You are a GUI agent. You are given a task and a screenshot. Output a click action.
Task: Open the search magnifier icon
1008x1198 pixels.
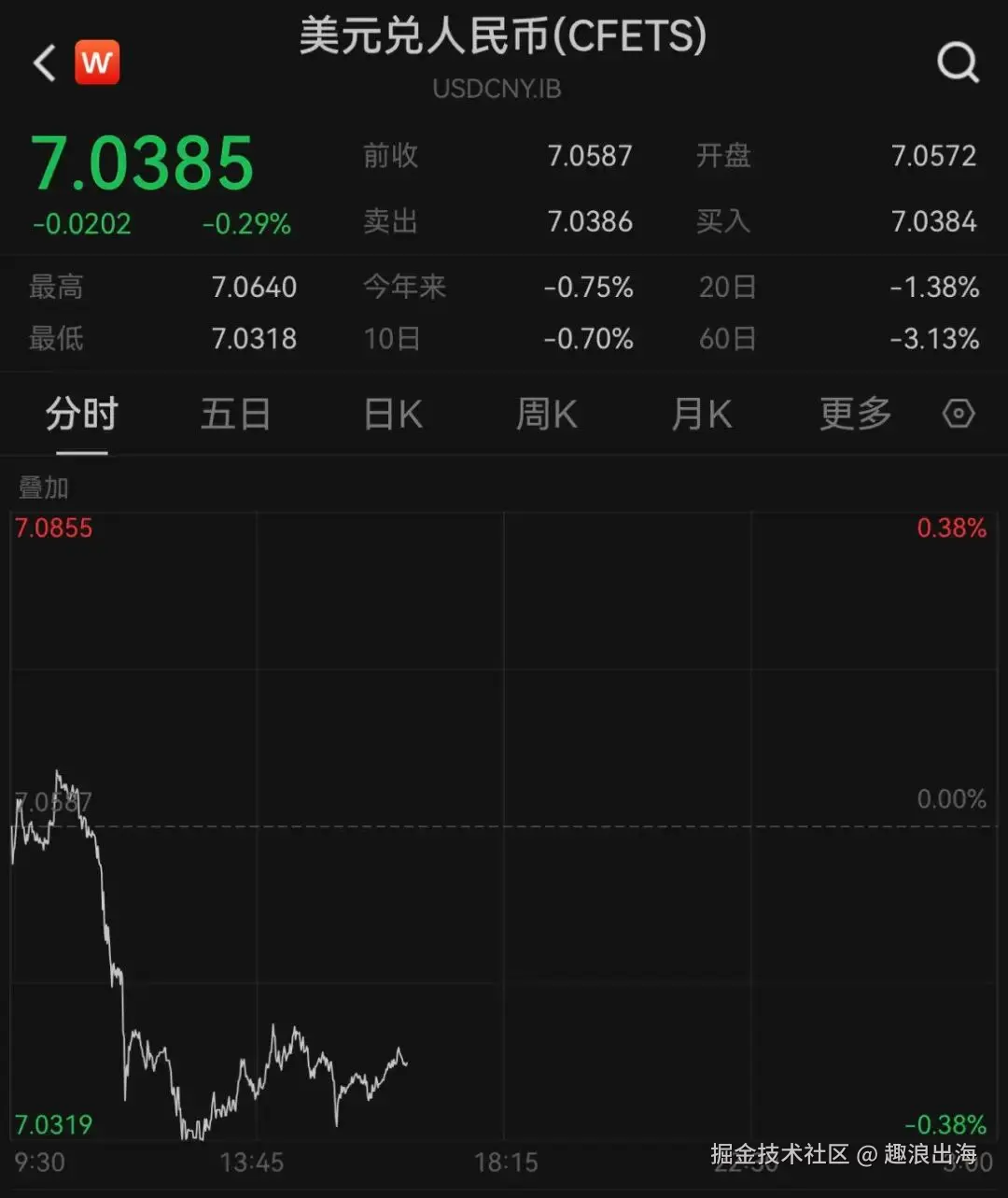pos(959,63)
